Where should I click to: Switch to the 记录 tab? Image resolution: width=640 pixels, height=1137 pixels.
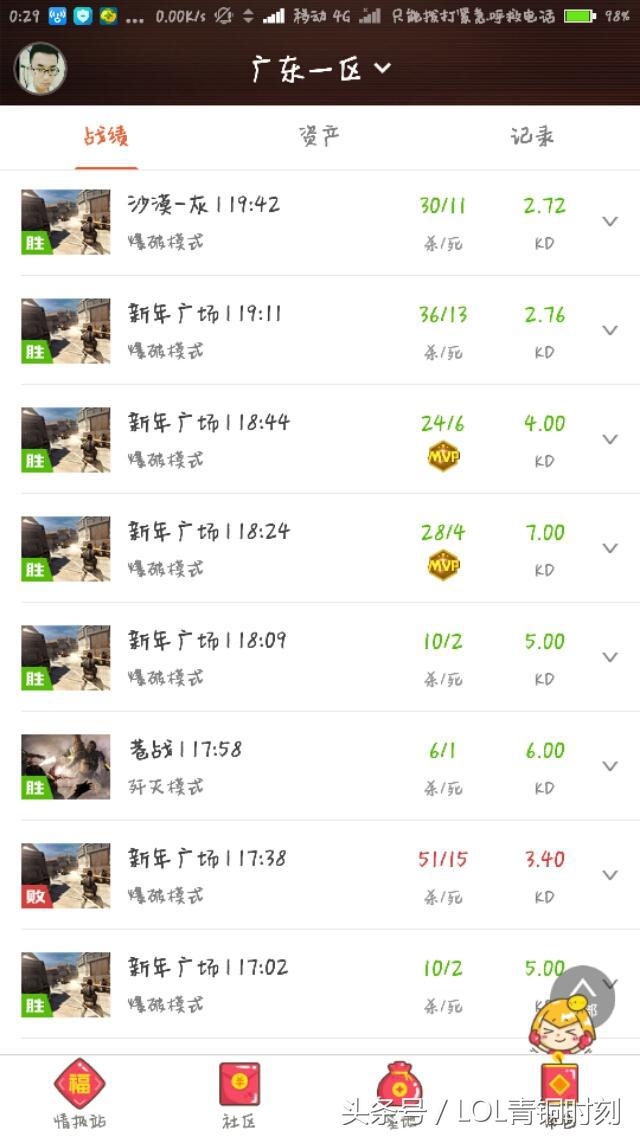coord(532,137)
